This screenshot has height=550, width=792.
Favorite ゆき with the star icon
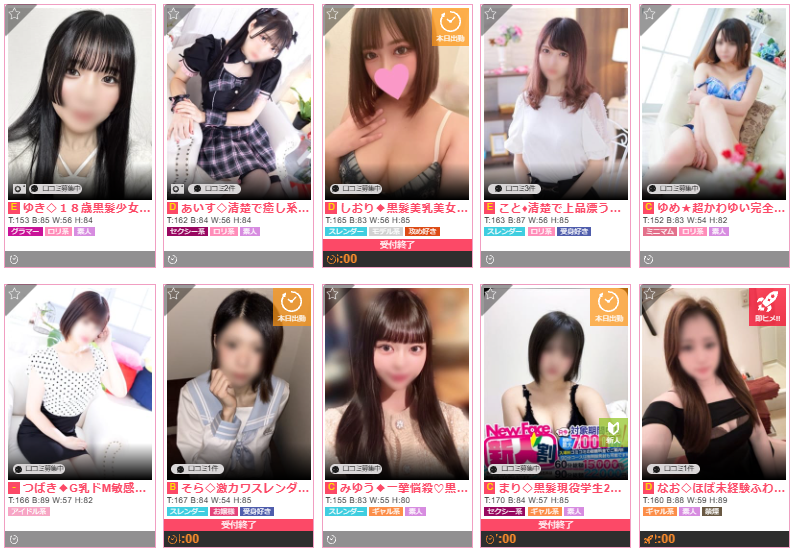[15, 15]
